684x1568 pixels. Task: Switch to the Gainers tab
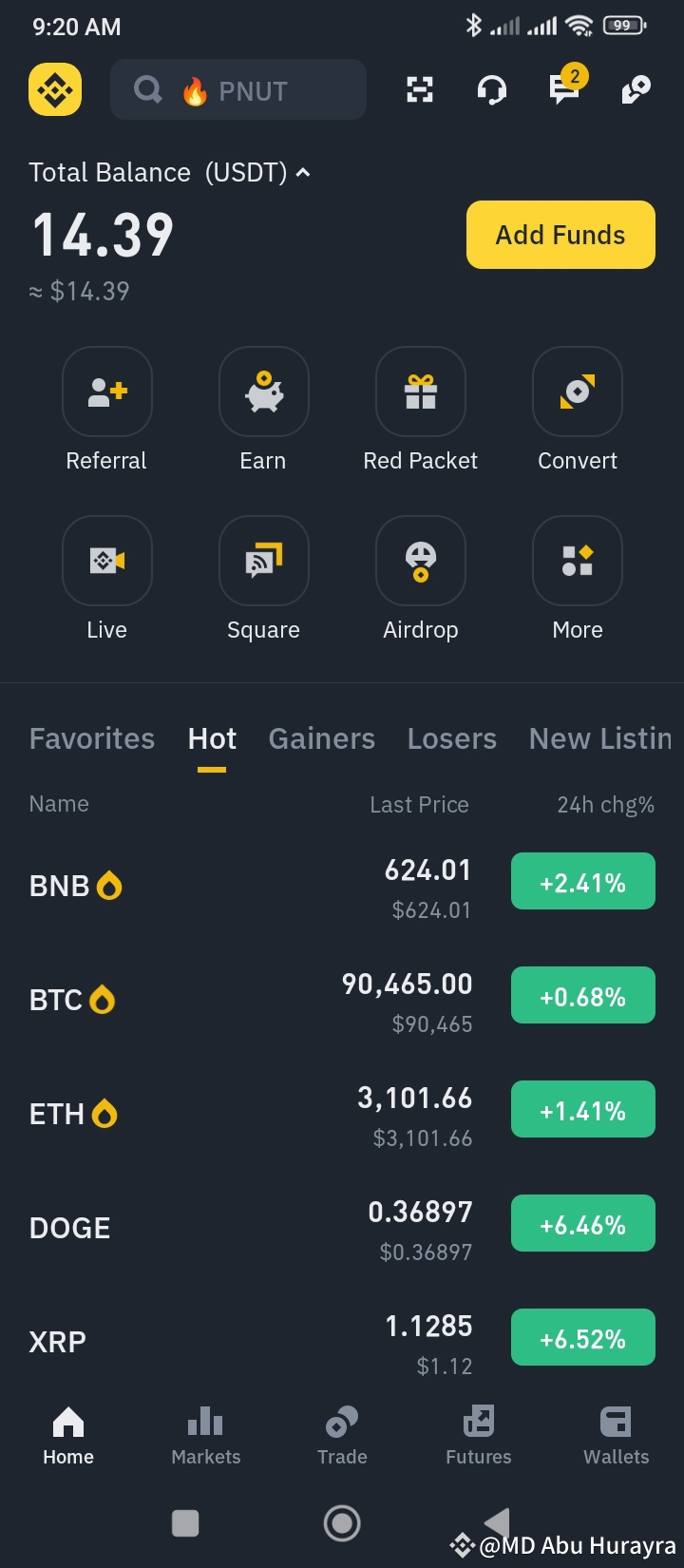pos(321,738)
